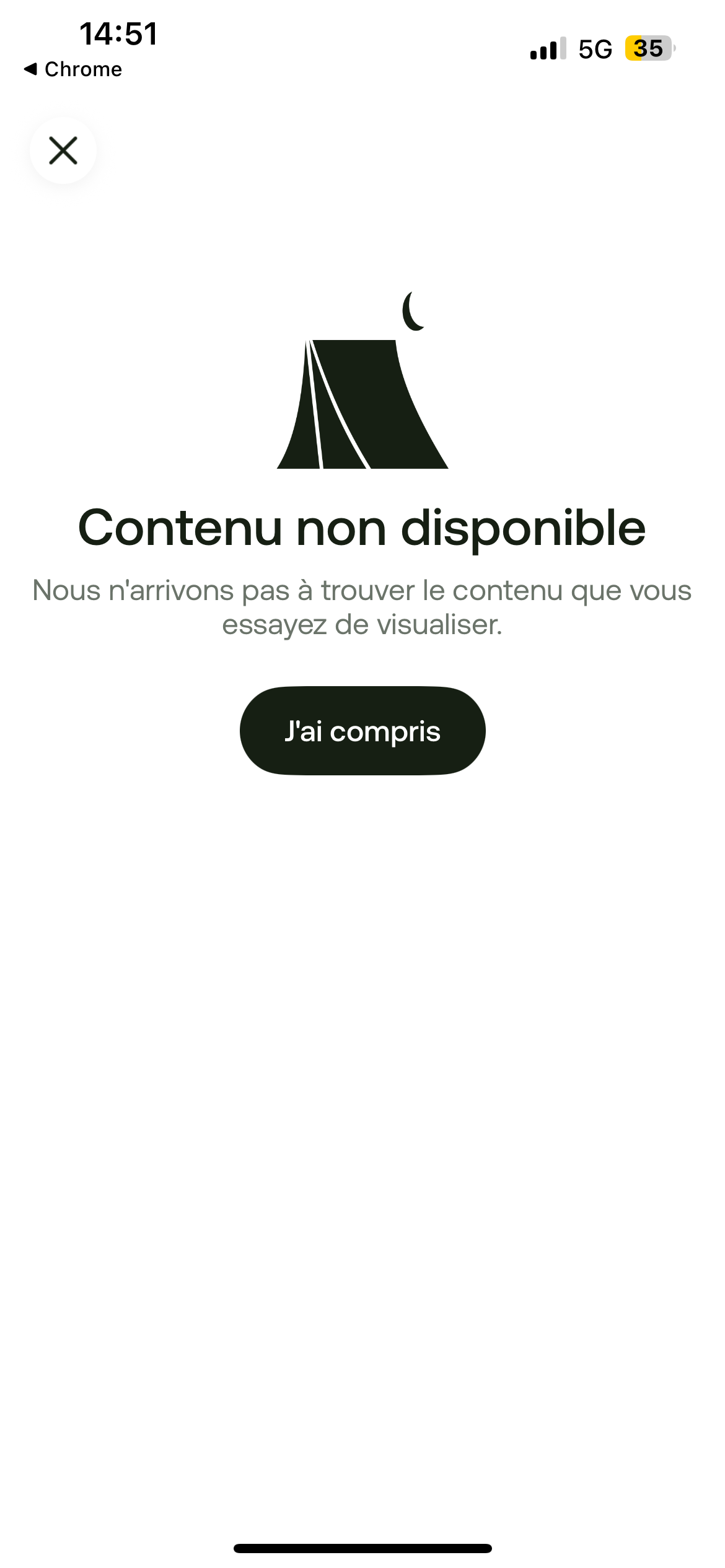725x1568 pixels.
Task: Return to Chrome via status bar link
Action: [x=73, y=69]
